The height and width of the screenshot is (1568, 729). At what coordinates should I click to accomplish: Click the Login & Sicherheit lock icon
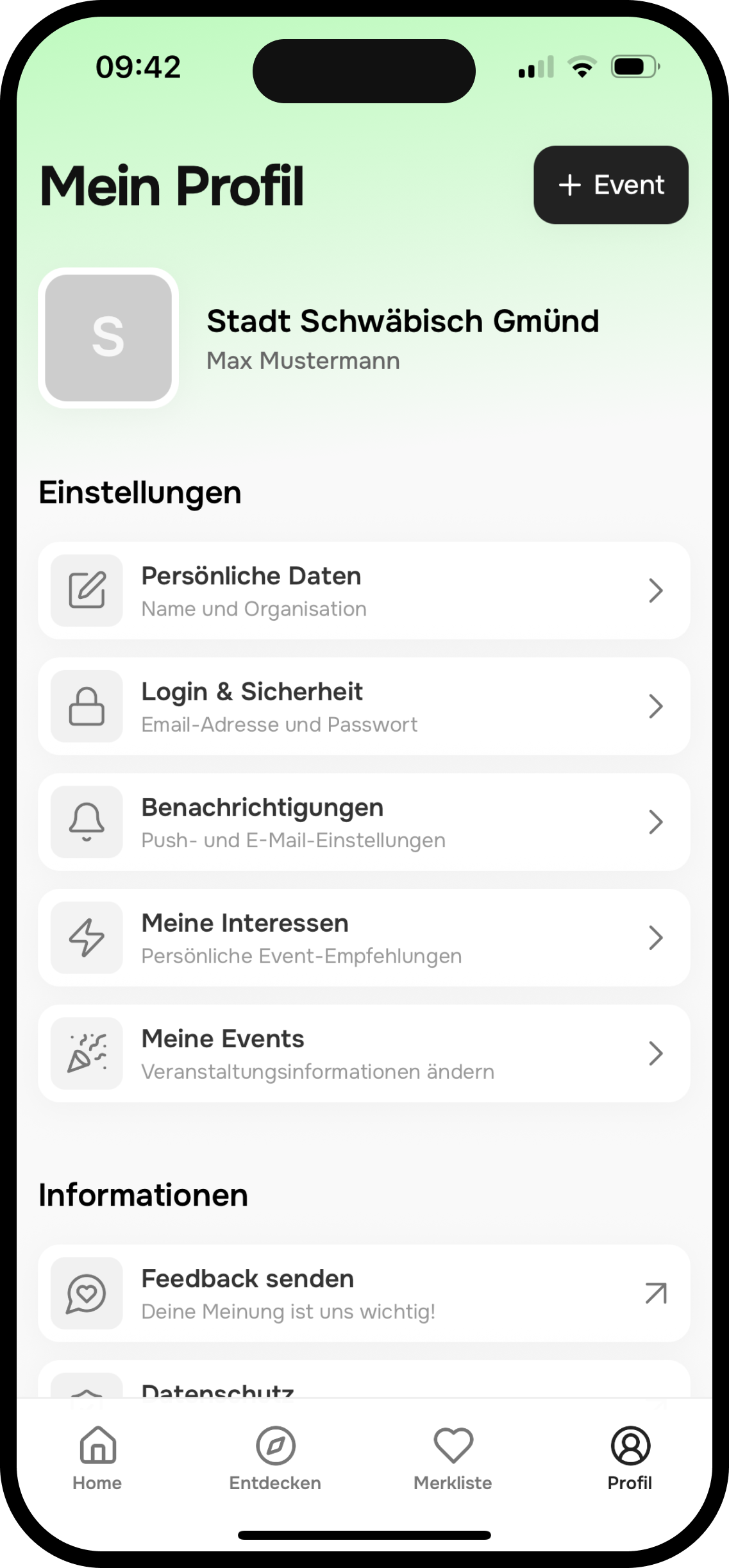pyautogui.click(x=87, y=706)
